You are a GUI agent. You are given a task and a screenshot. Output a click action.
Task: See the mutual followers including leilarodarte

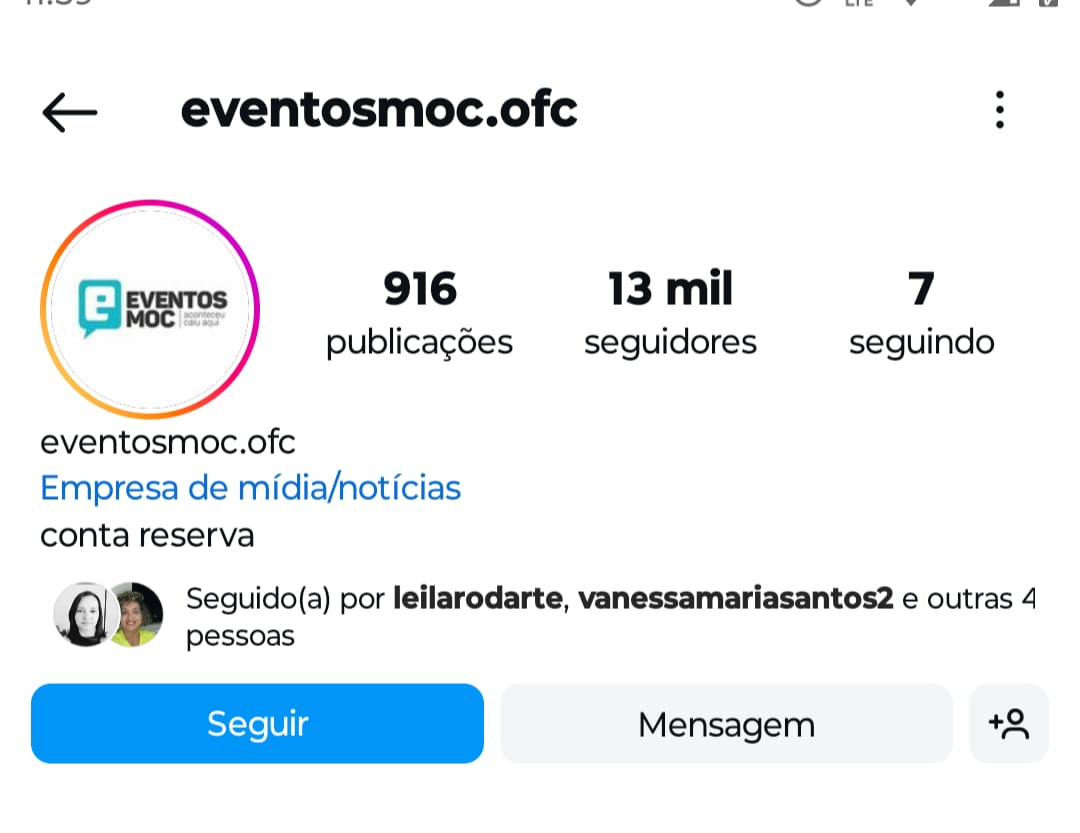coord(610,614)
